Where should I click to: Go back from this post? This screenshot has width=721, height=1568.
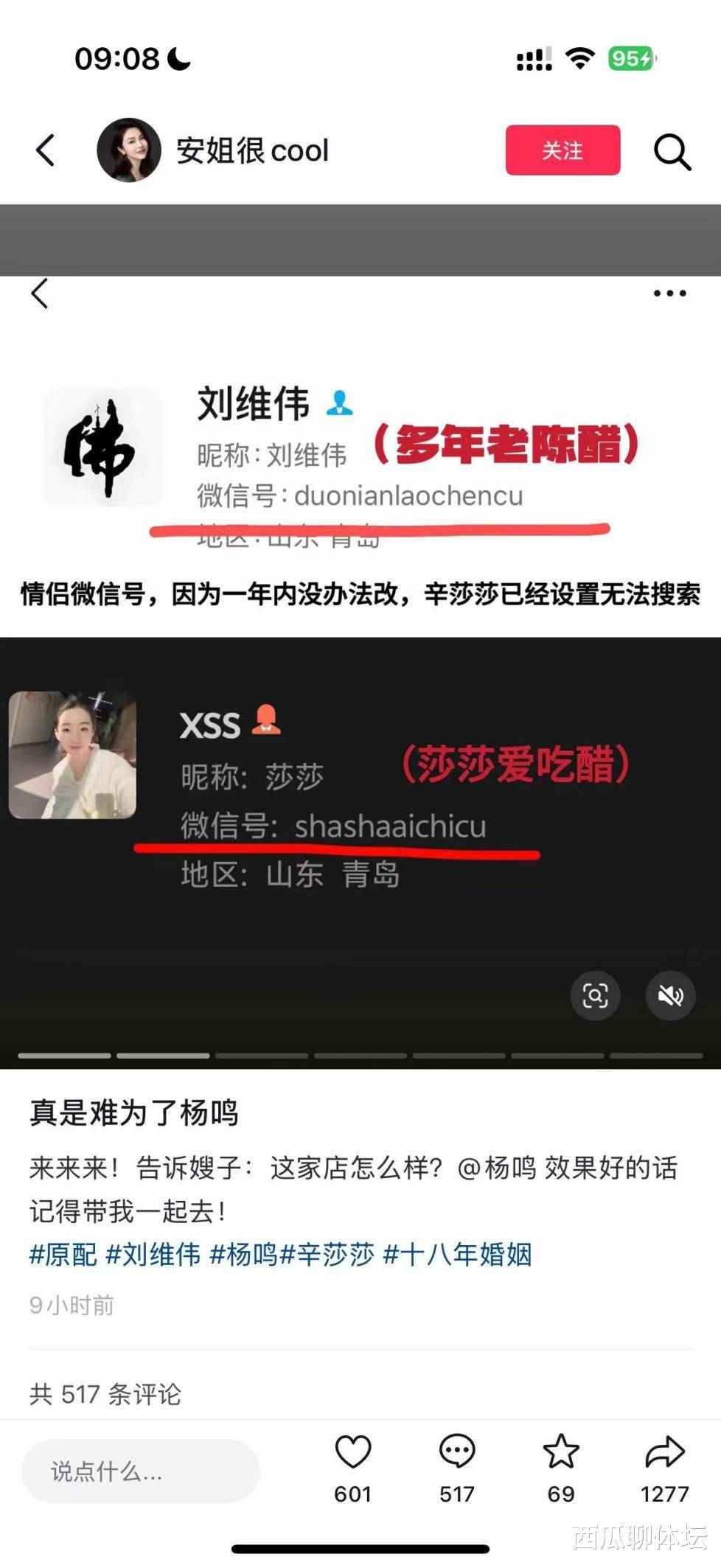46,150
